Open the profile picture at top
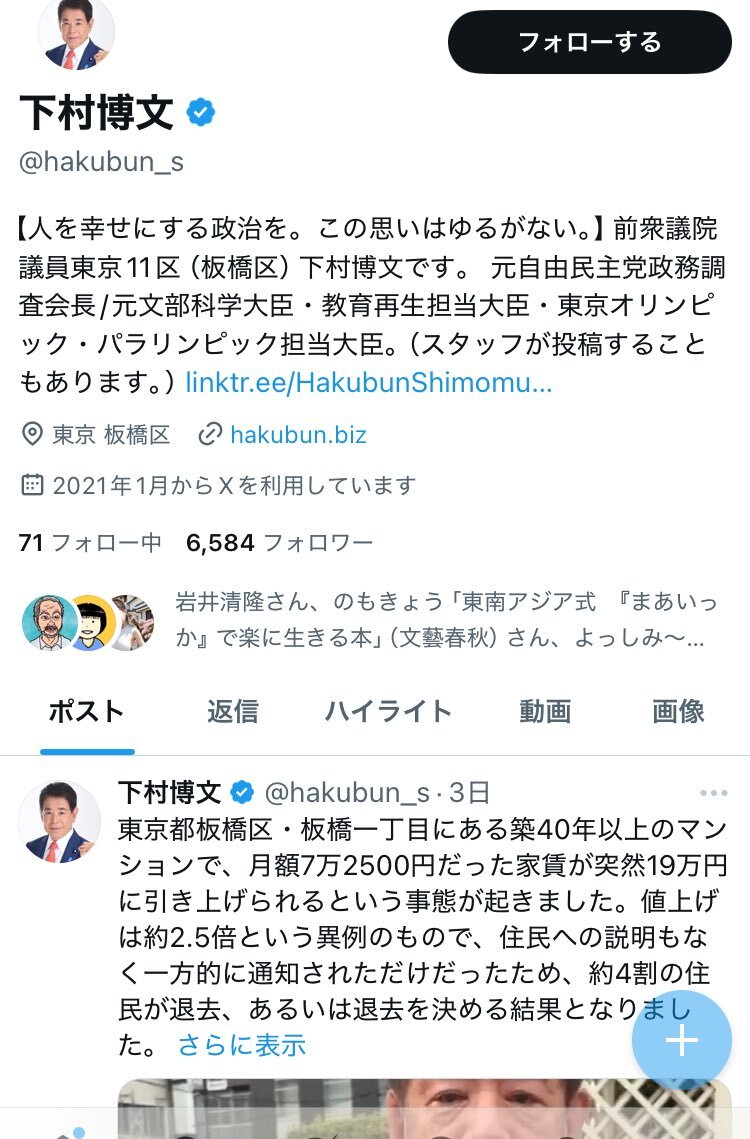Viewport: 750px width, 1139px height. 76,33
